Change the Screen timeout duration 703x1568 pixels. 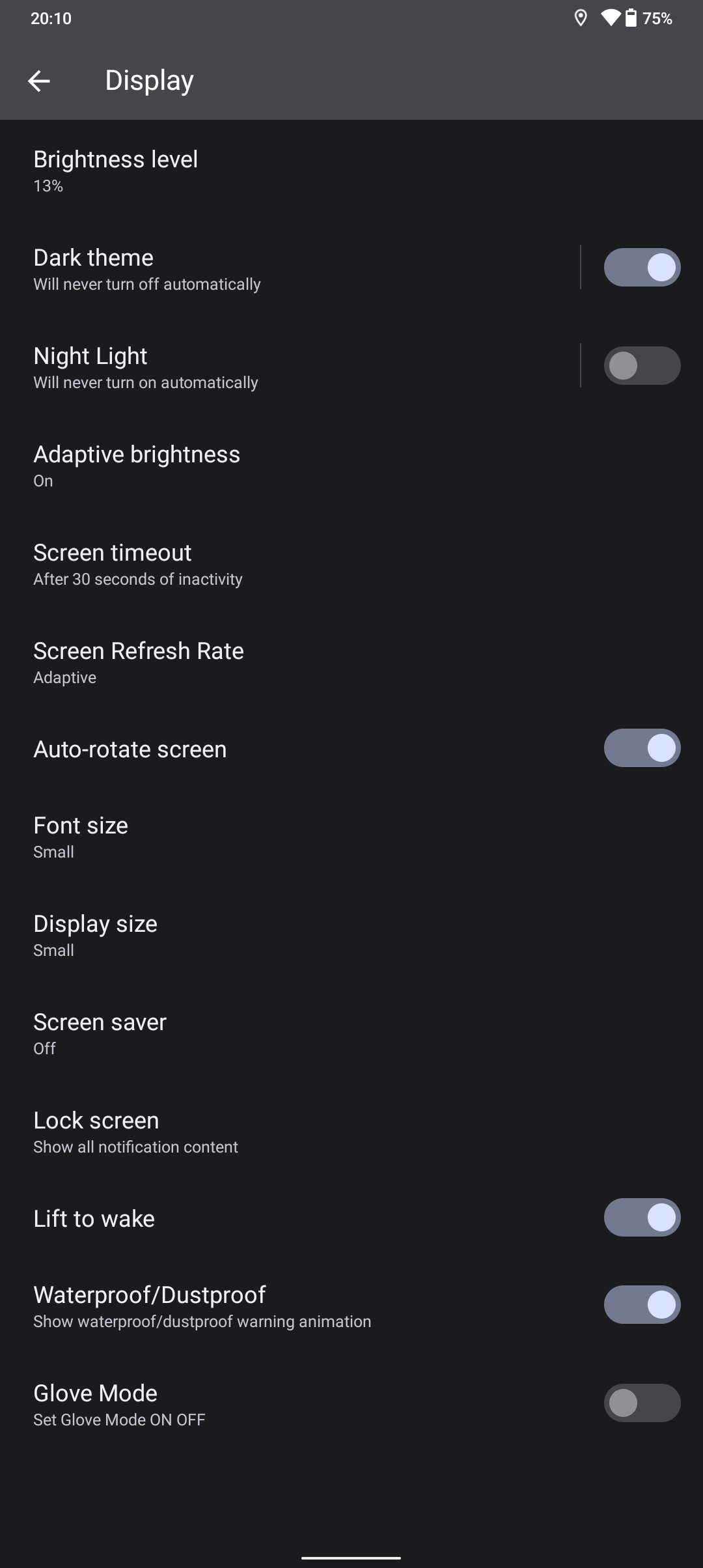[x=351, y=565]
